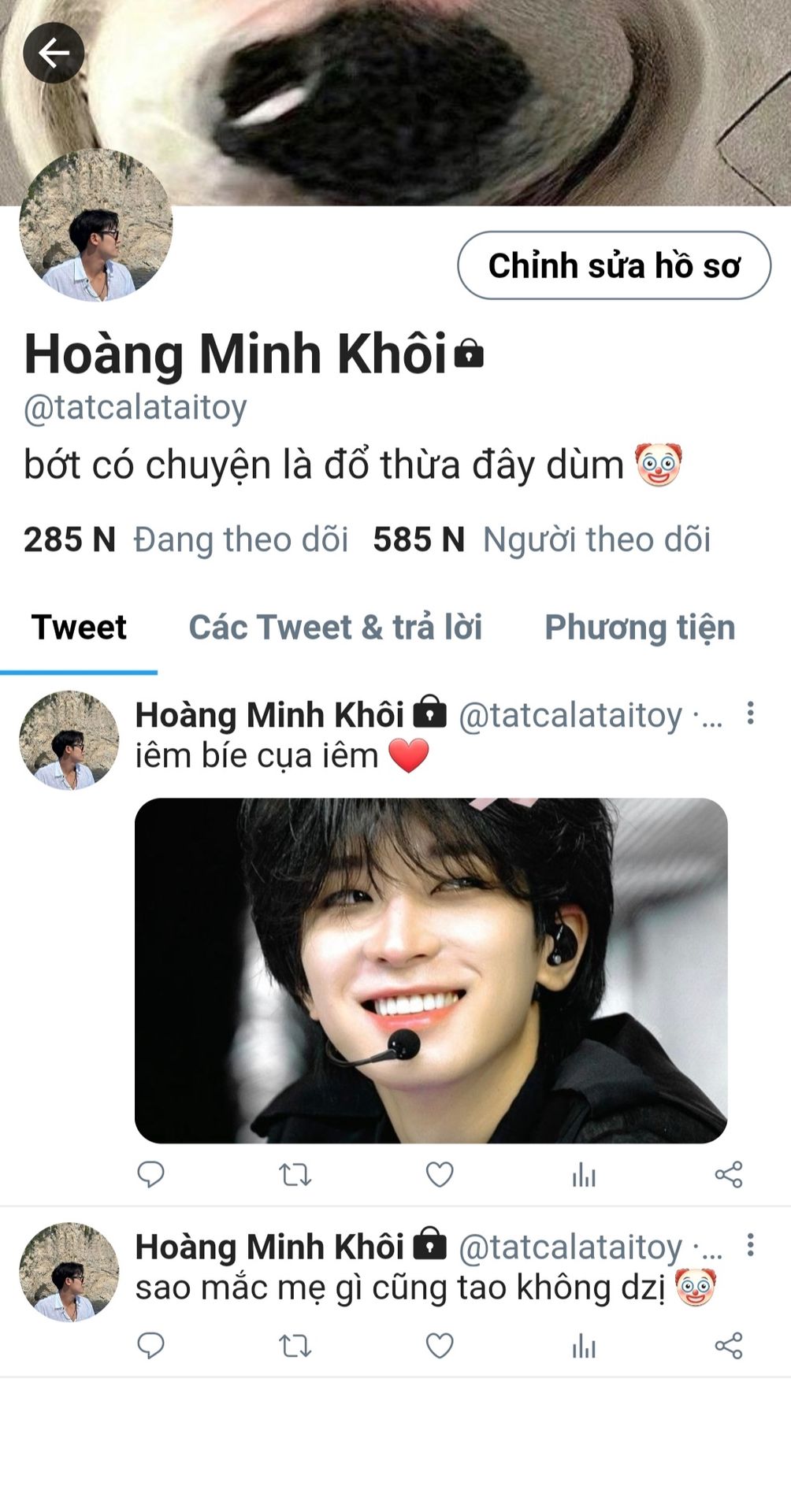View analytics of the iêm bíe tweet
Image resolution: width=791 pixels, height=1512 pixels.
(584, 1176)
